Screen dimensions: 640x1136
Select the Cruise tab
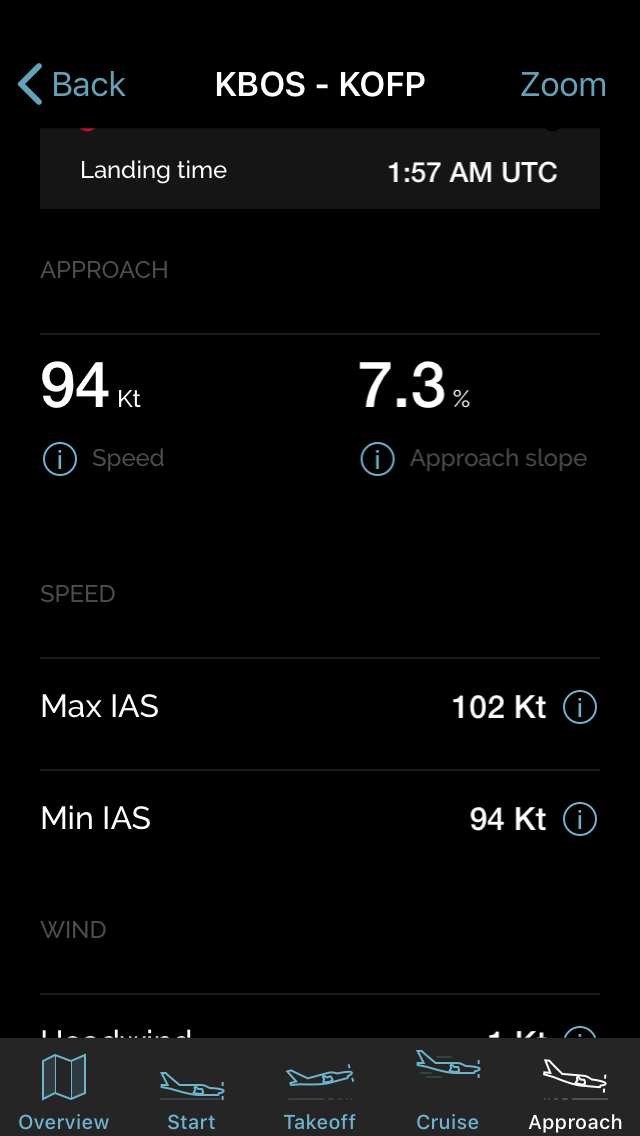447,1092
